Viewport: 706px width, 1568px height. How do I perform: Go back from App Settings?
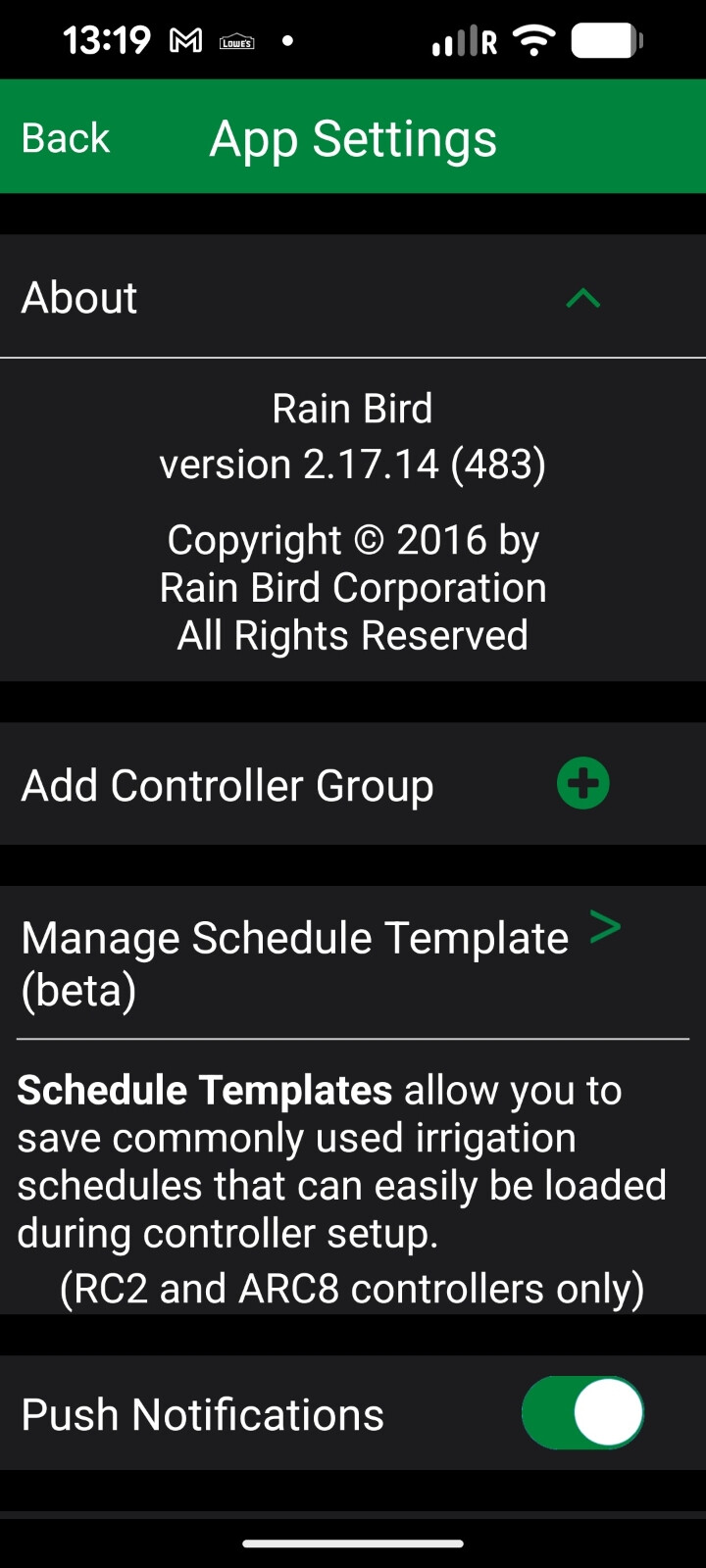pyautogui.click(x=66, y=138)
